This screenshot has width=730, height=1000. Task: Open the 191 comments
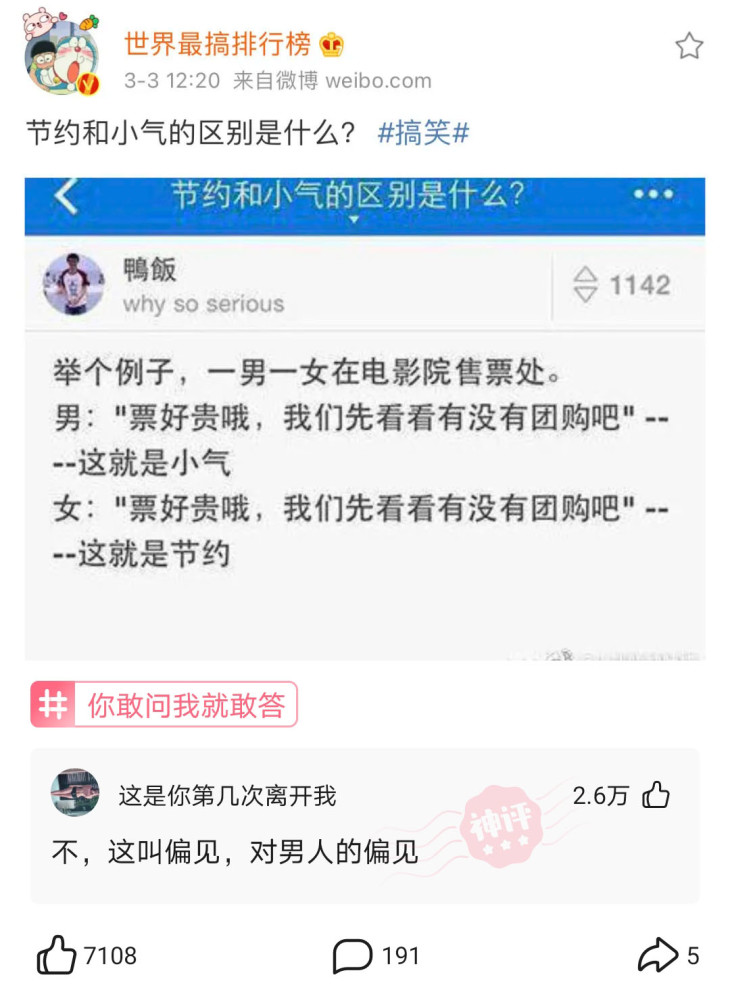click(x=353, y=956)
